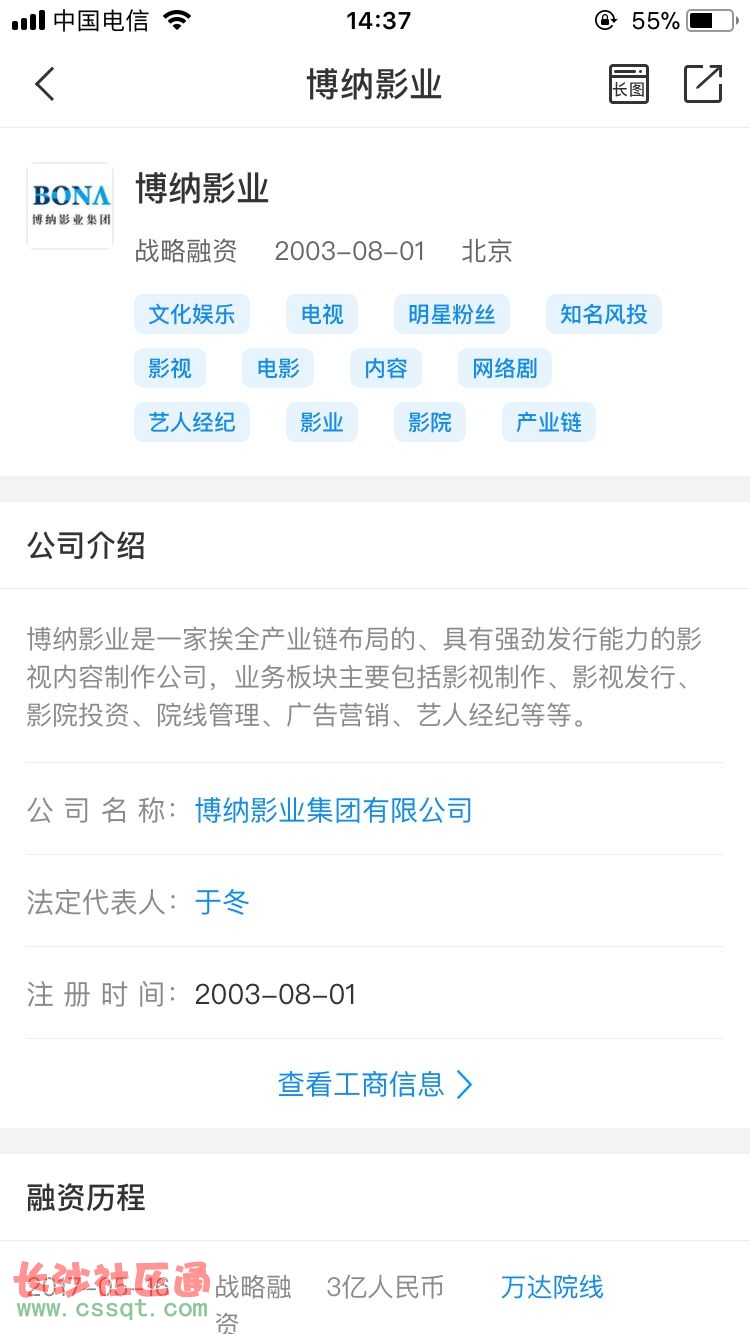
Task: Select the 文化娱乐 tag
Action: tap(192, 315)
